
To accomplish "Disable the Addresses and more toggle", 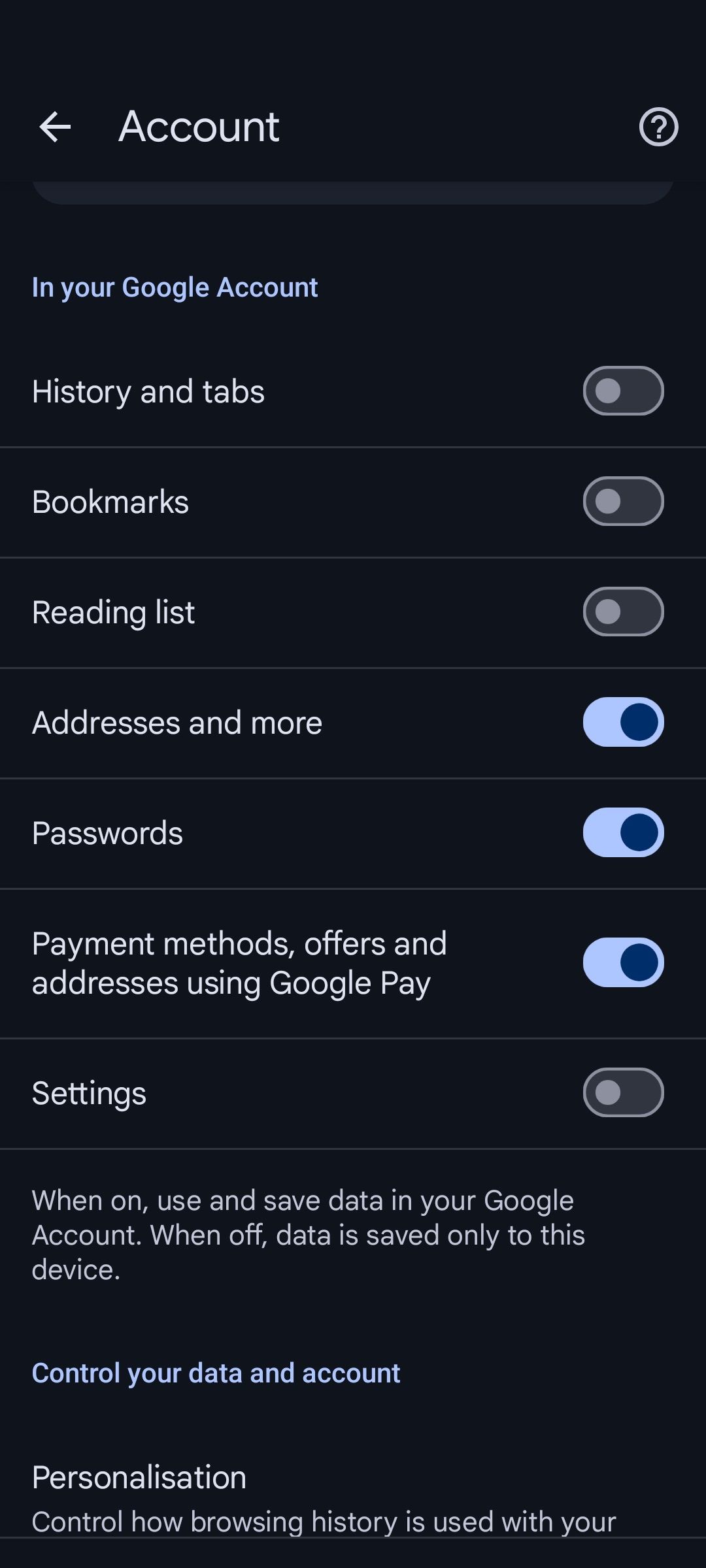I will (622, 722).
